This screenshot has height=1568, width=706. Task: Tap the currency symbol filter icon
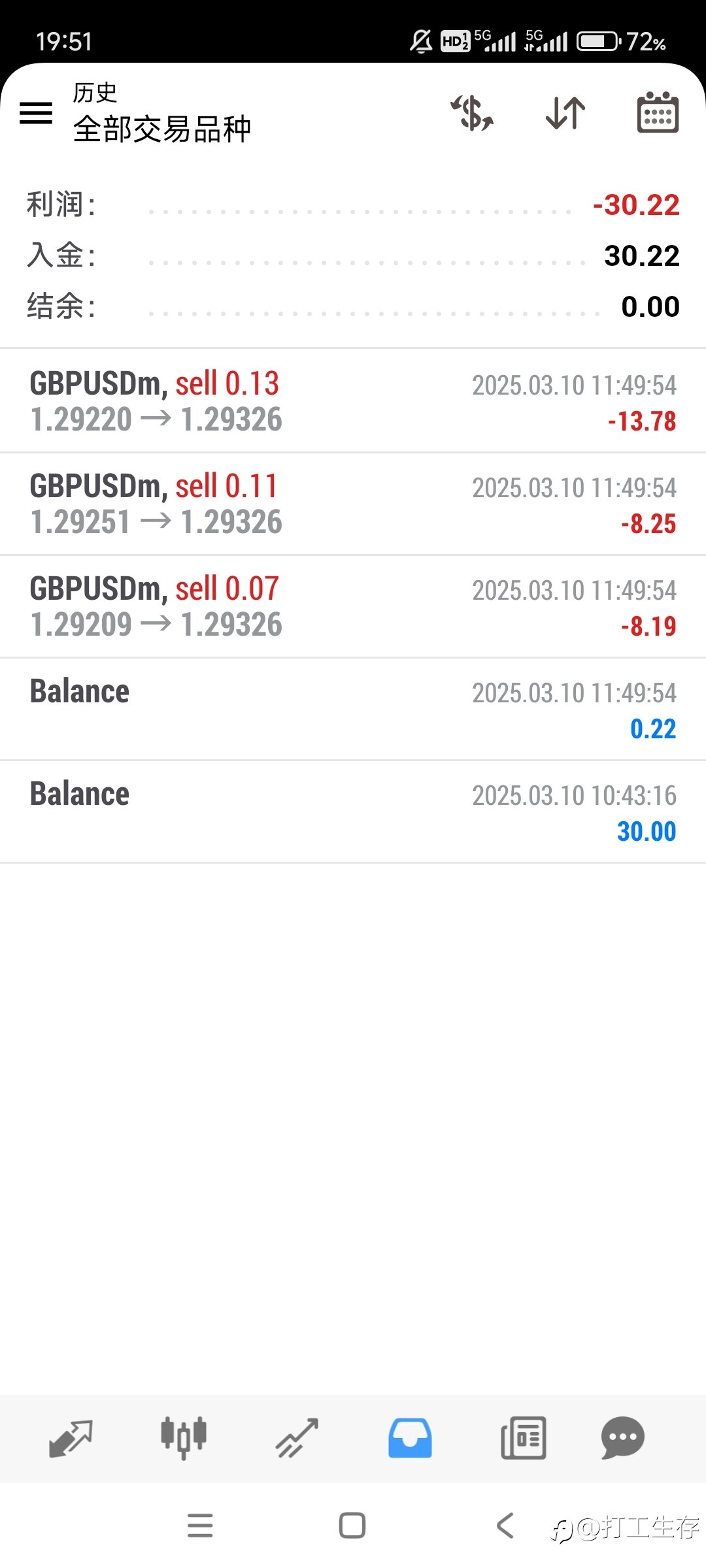click(471, 113)
